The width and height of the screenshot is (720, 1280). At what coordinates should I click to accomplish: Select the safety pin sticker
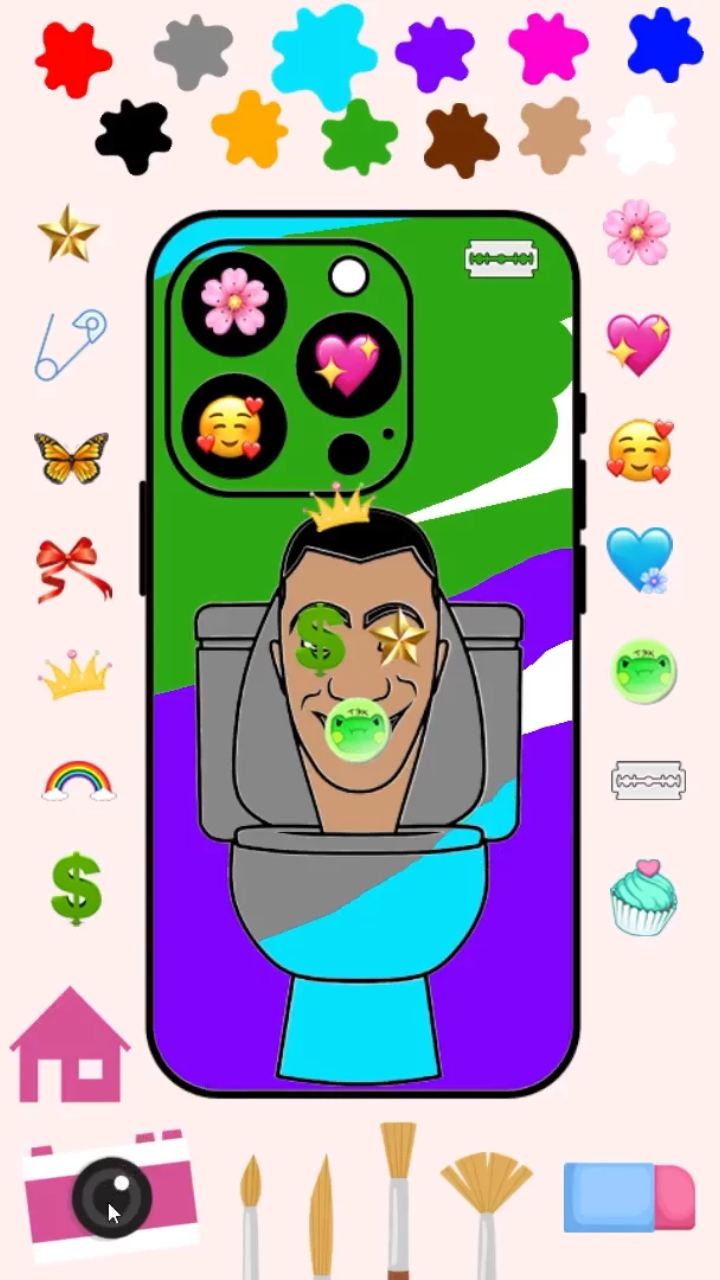(x=68, y=343)
